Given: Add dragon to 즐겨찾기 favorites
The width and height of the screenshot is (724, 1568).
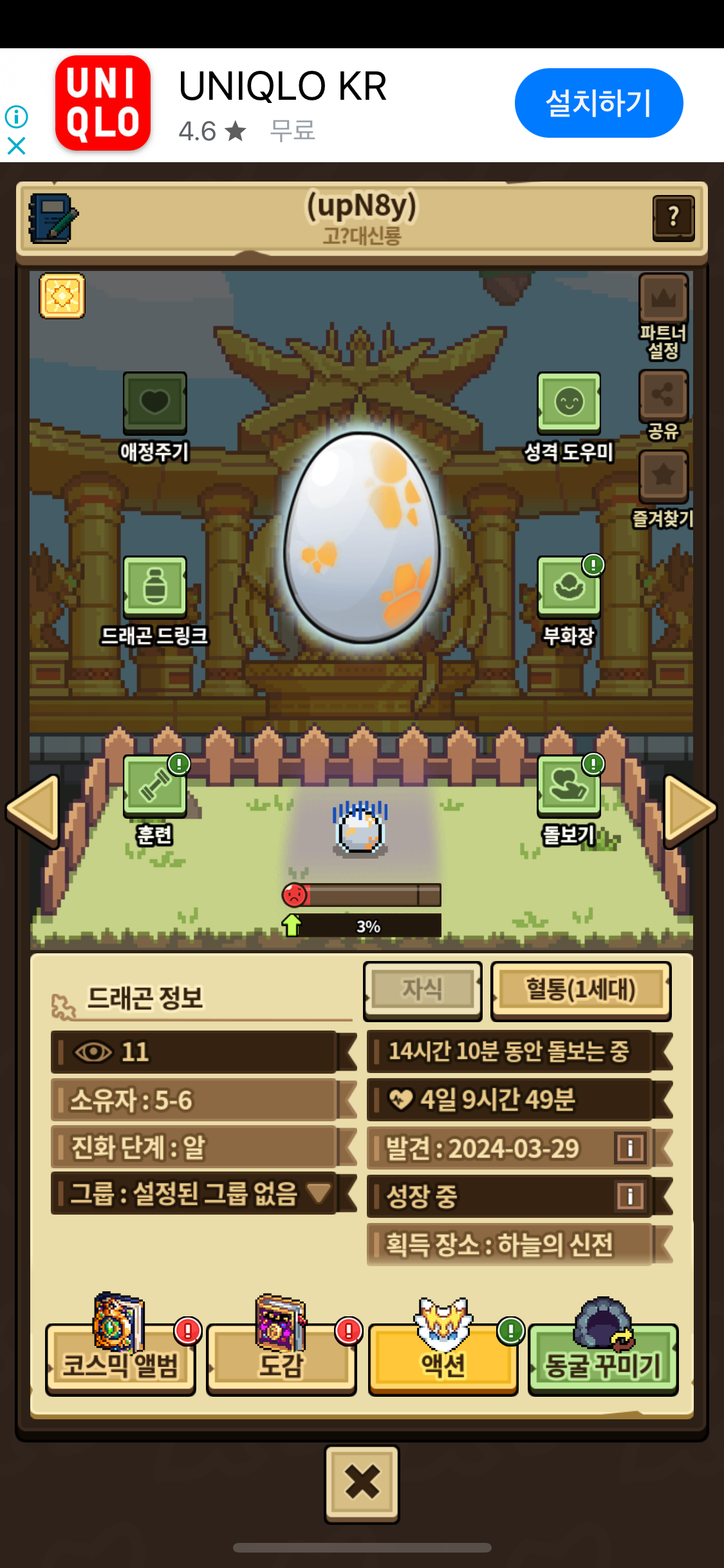Looking at the screenshot, I should (x=663, y=476).
